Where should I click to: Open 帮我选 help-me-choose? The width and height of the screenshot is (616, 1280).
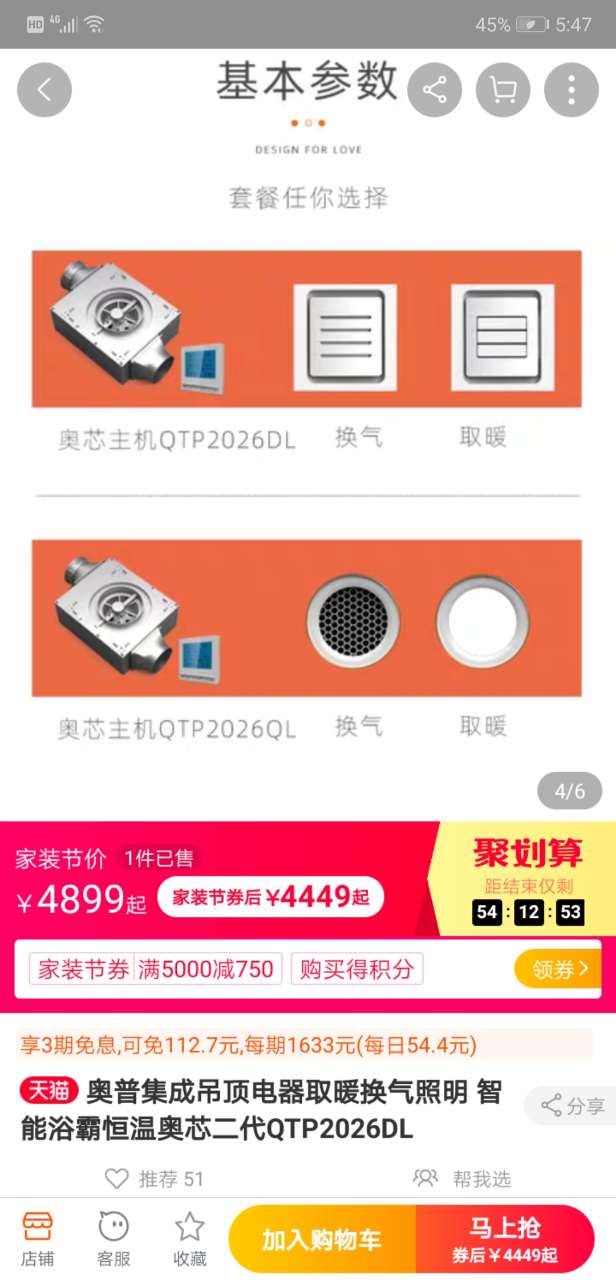pos(462,1179)
